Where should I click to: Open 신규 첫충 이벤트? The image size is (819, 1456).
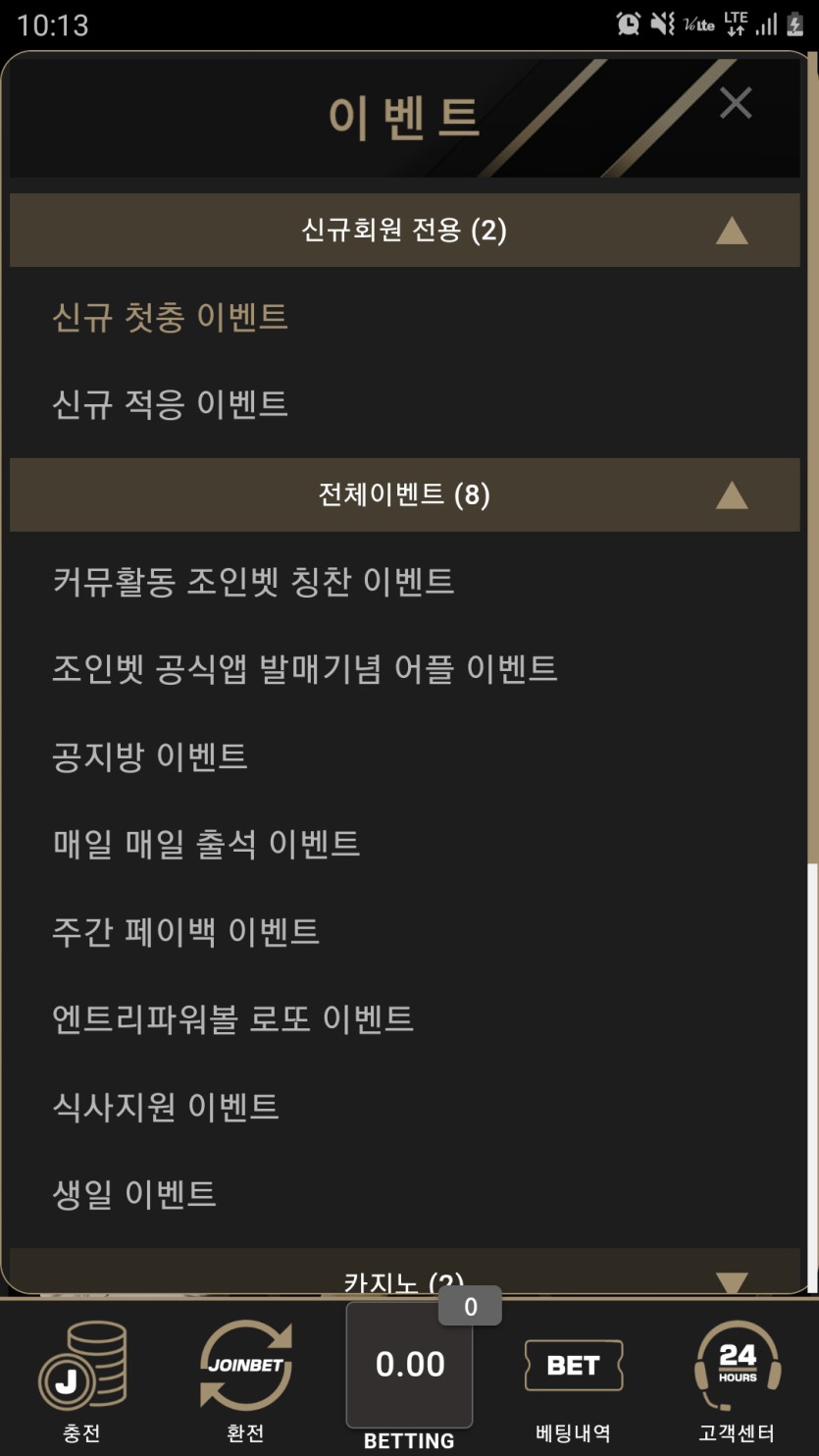(x=170, y=317)
